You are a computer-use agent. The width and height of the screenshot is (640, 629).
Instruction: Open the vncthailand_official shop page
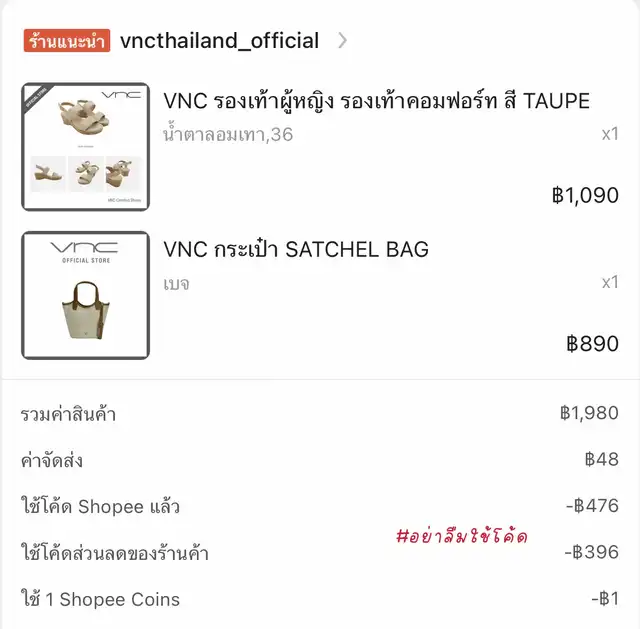(x=219, y=41)
